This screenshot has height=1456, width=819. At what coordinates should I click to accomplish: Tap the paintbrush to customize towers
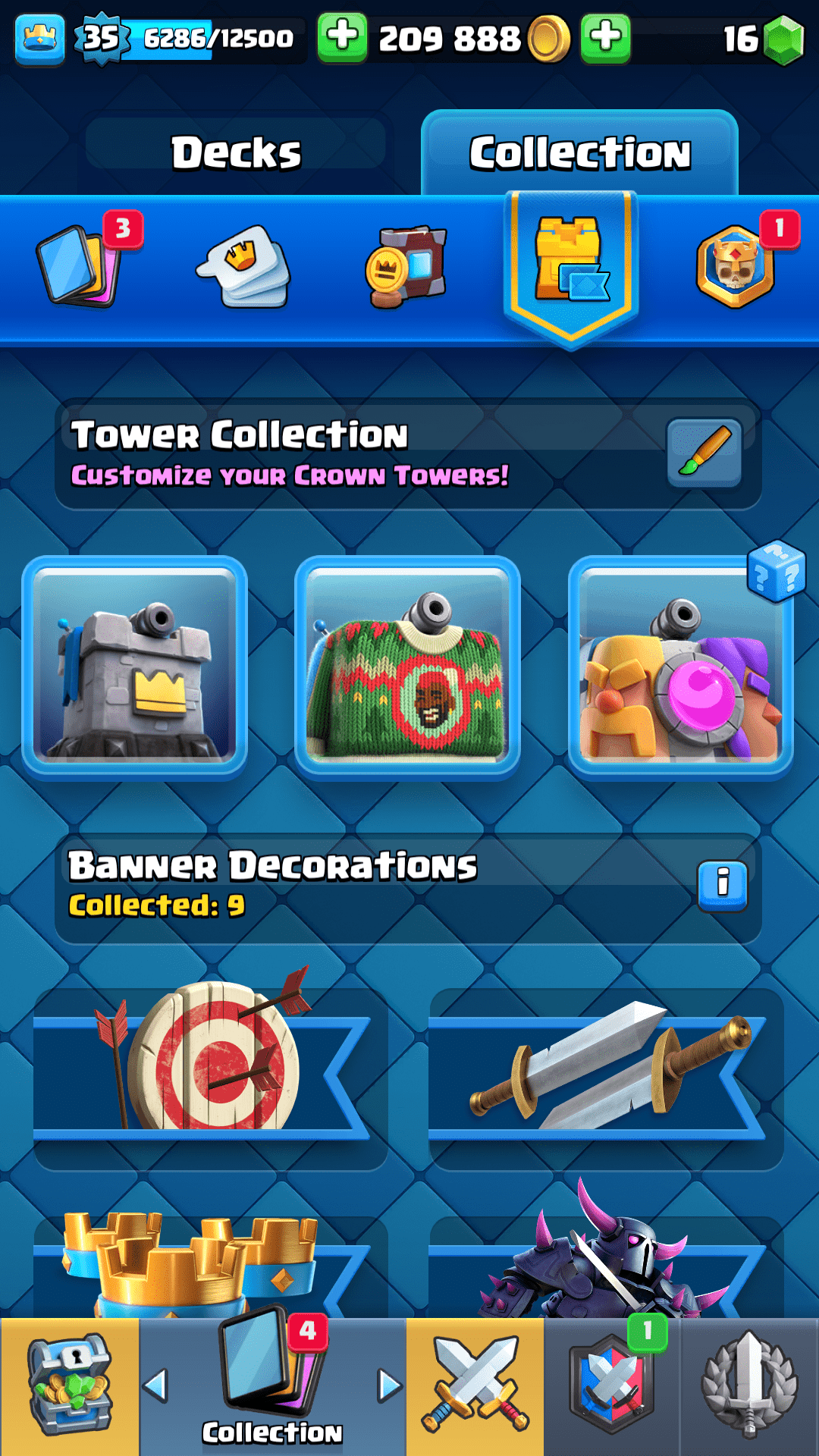[x=704, y=452]
